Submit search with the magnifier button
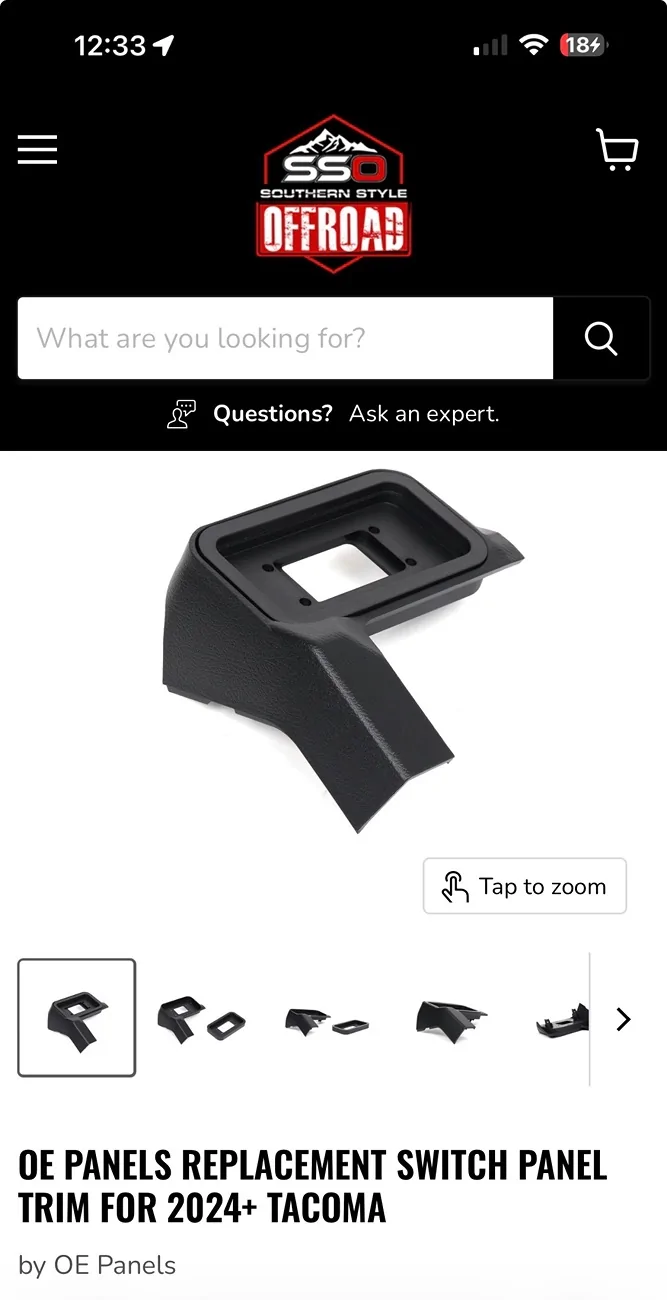The height and width of the screenshot is (1300, 667). pyautogui.click(x=601, y=338)
